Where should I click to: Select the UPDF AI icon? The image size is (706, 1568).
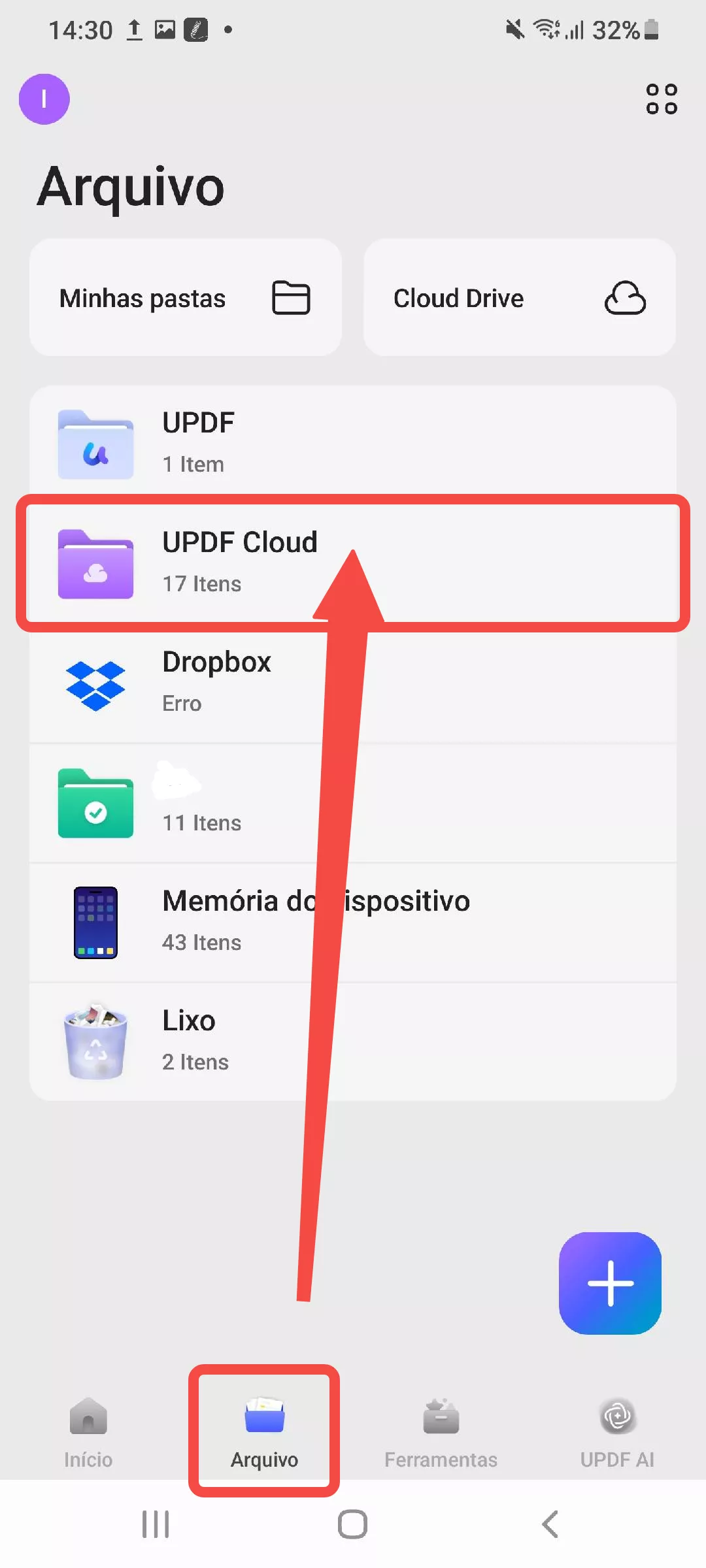coord(616,1431)
